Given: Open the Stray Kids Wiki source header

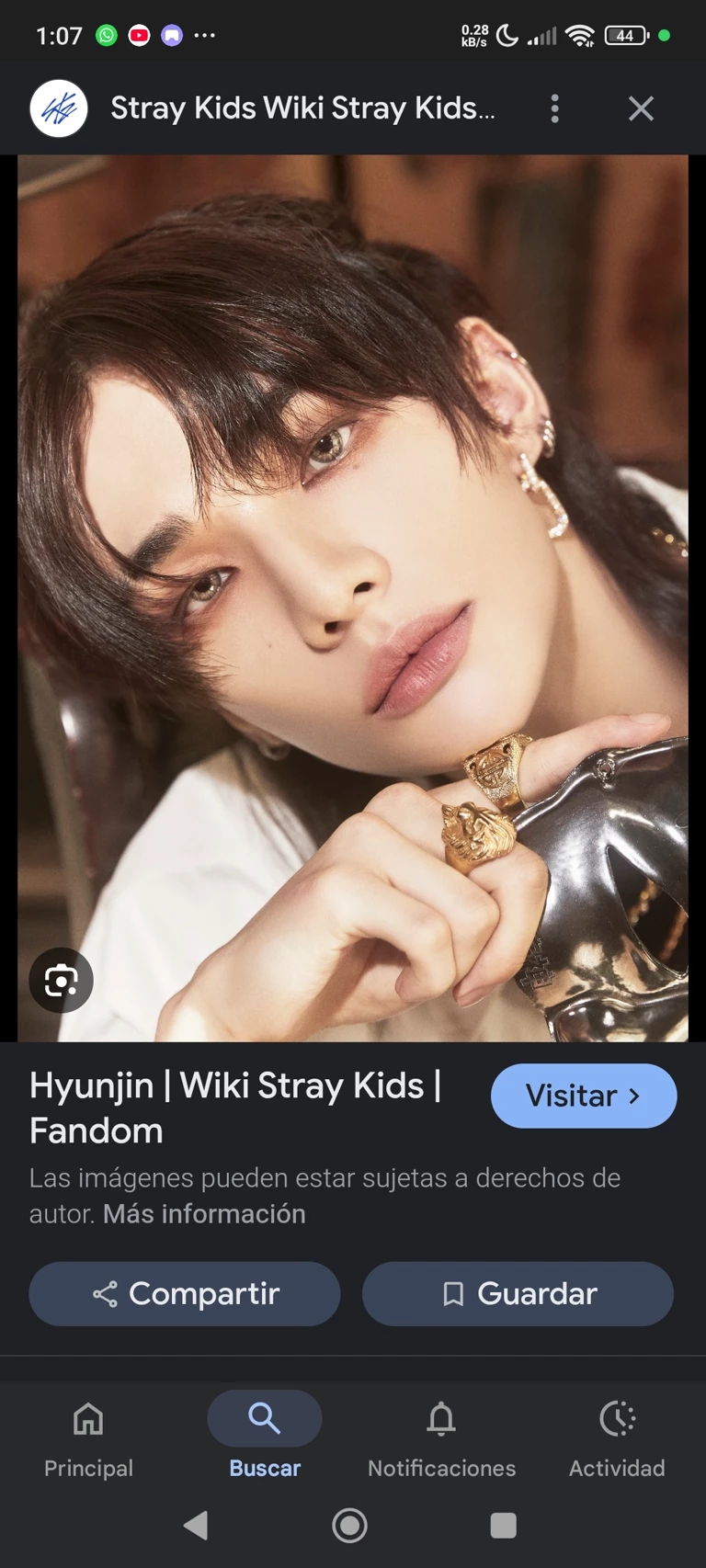Looking at the screenshot, I should coord(302,108).
